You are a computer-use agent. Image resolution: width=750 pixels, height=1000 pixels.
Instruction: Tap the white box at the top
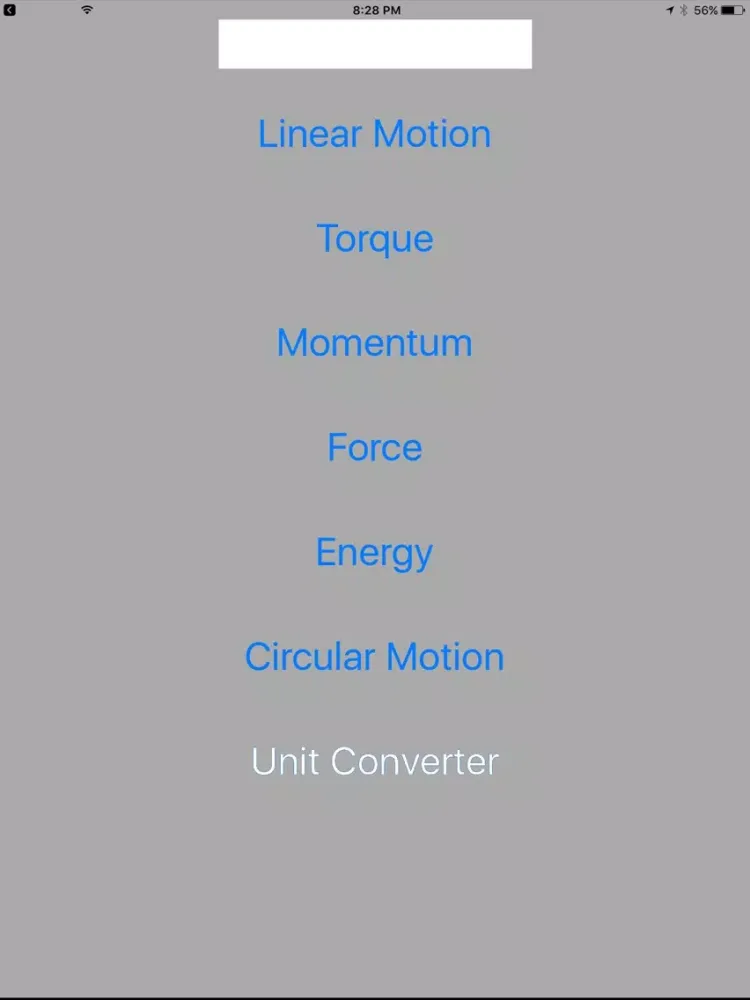point(375,44)
